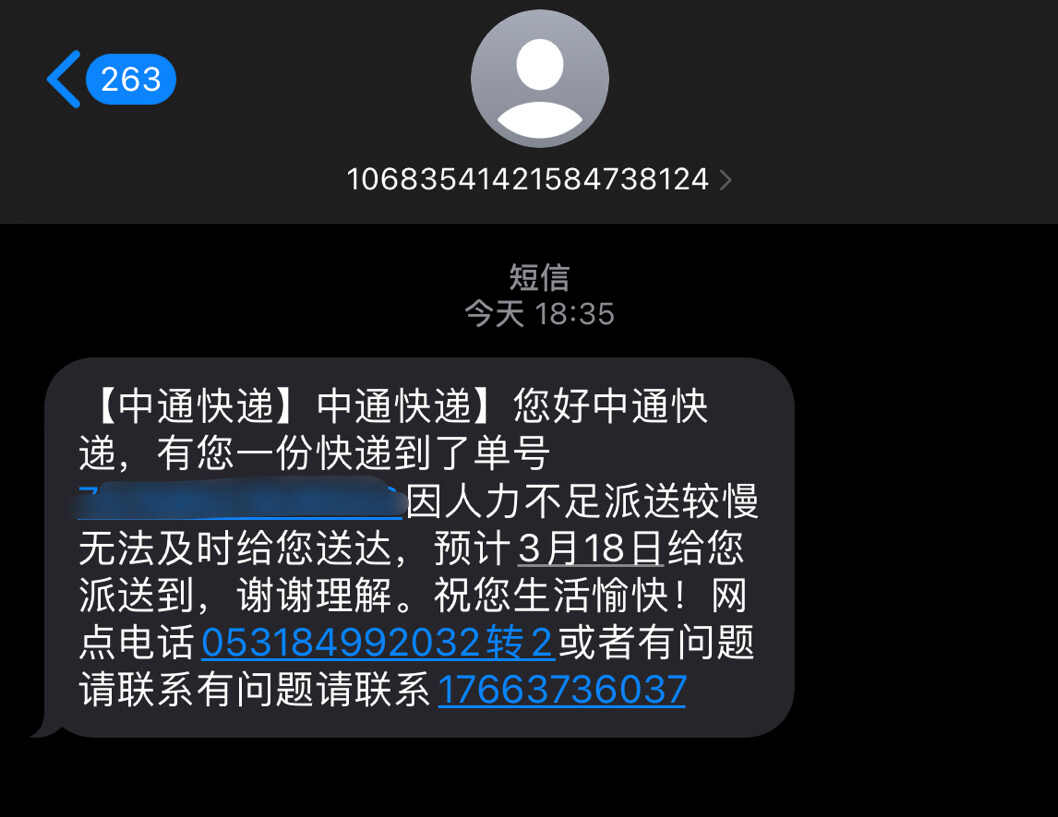Call outlet phone number 053184992032转2

coord(377,643)
